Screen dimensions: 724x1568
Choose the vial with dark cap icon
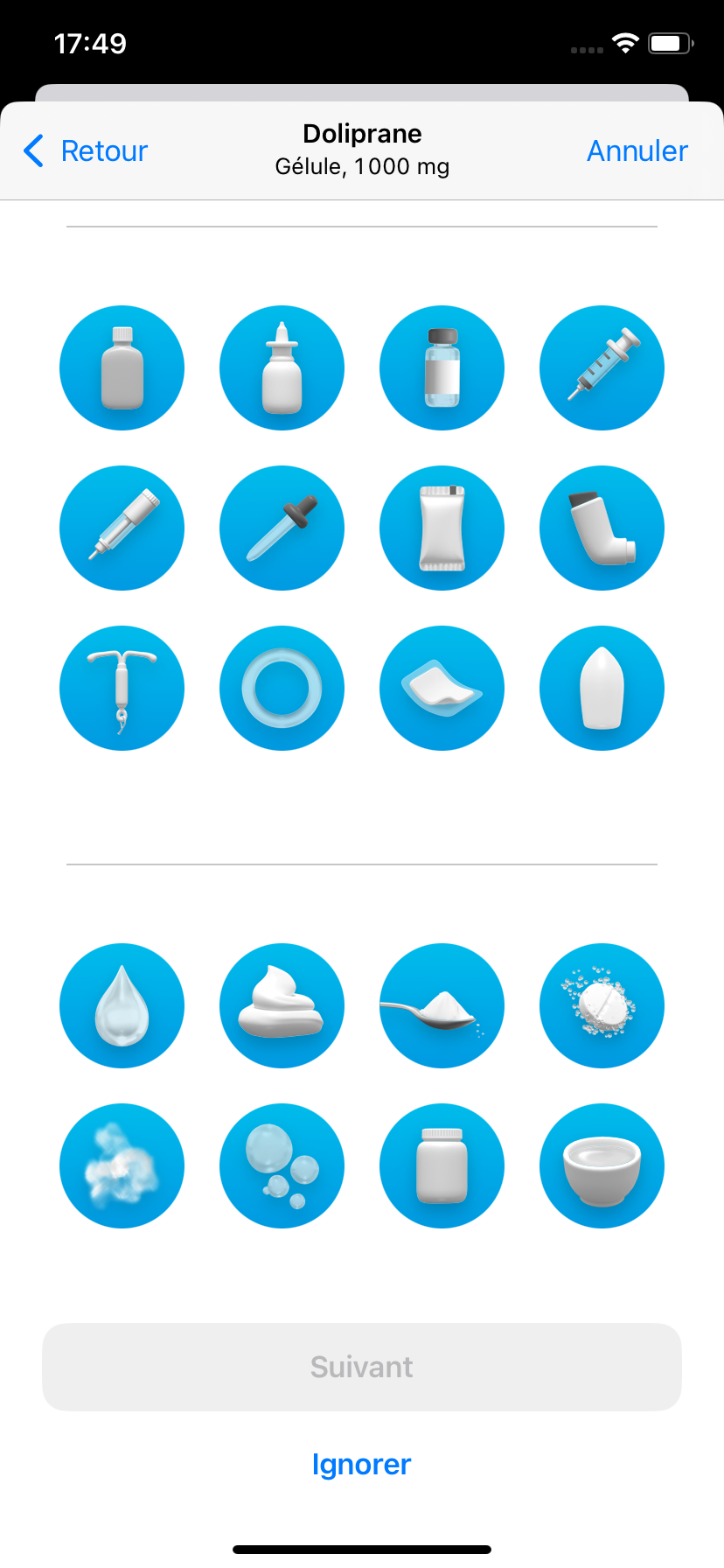(x=442, y=367)
